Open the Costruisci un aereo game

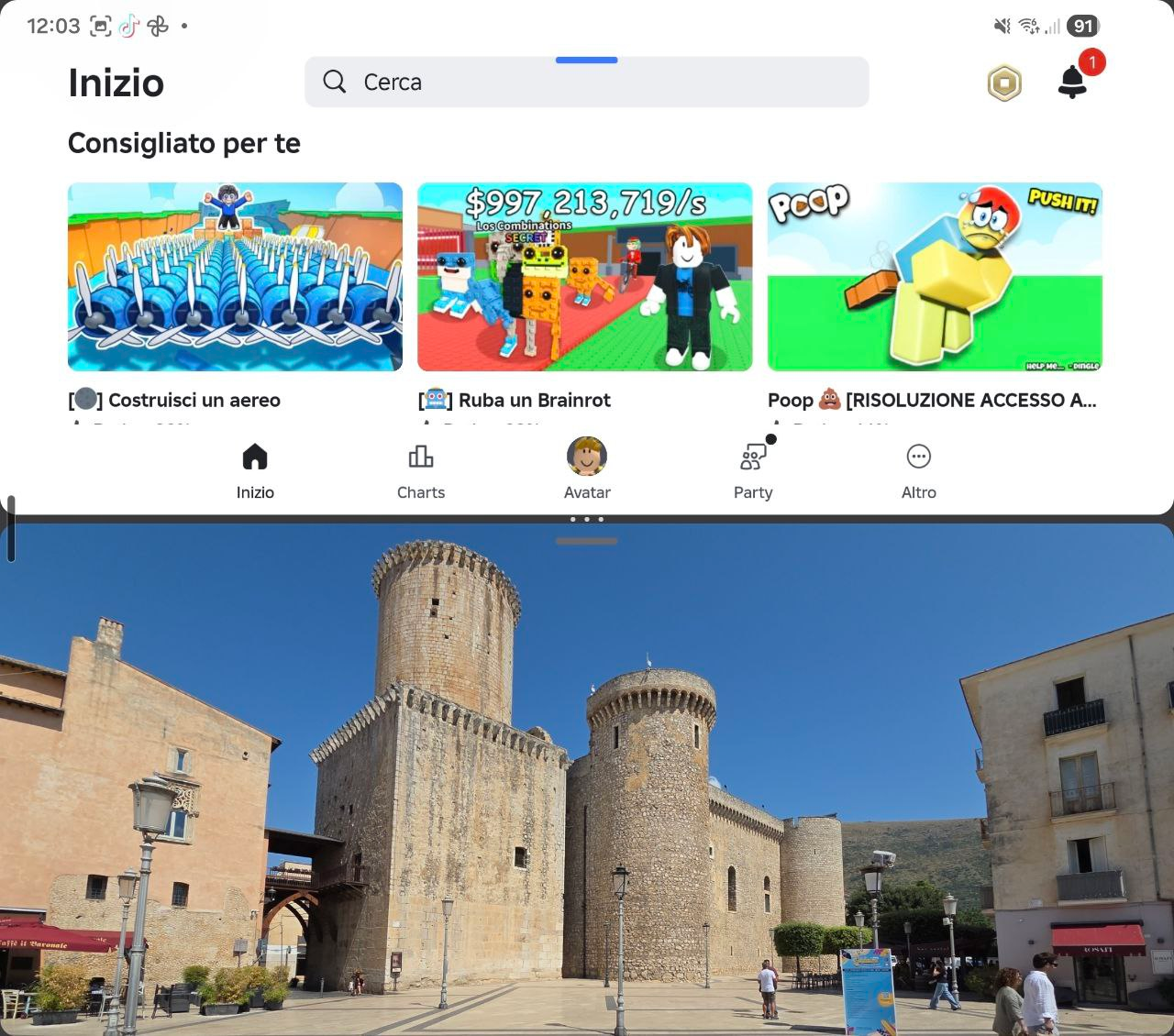(235, 277)
